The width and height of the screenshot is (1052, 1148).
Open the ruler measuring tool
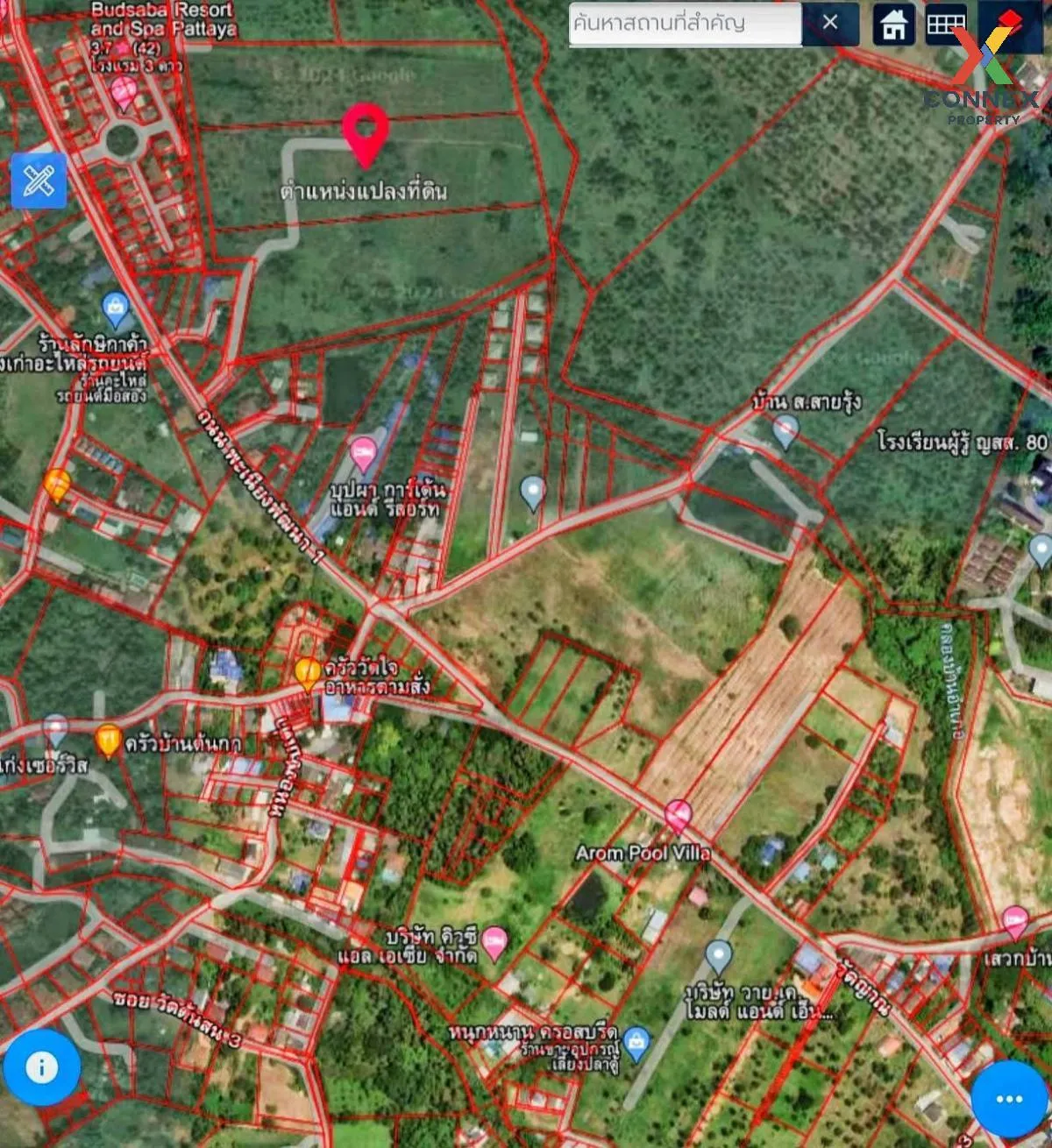39,181
